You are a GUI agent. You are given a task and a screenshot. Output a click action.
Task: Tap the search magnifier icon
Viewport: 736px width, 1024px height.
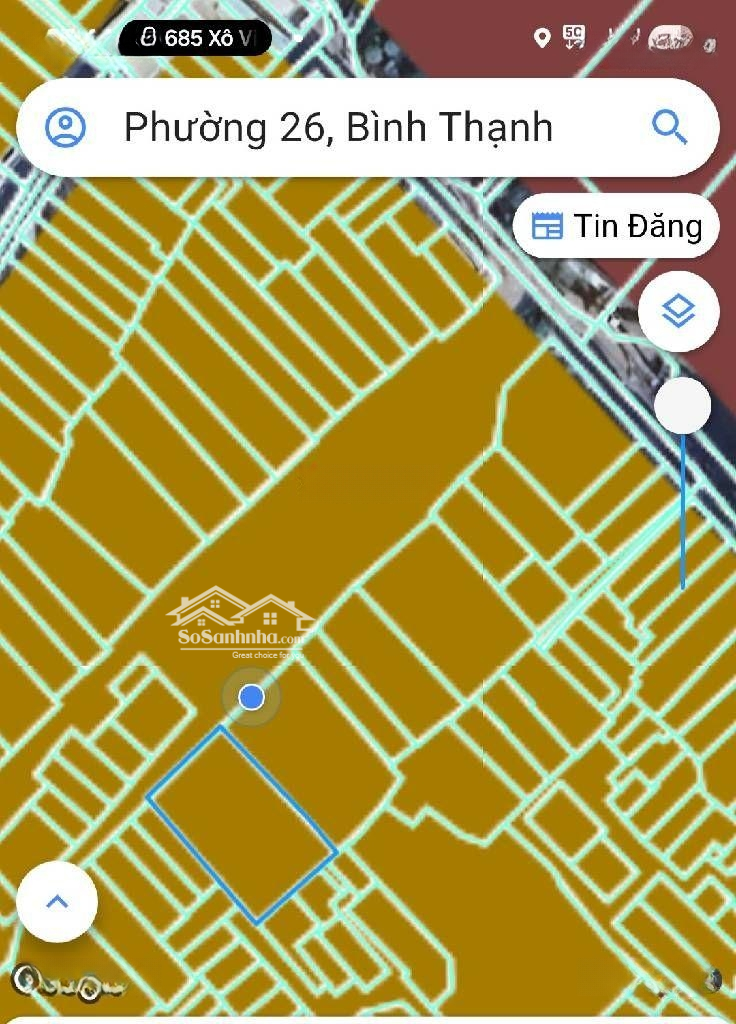669,127
